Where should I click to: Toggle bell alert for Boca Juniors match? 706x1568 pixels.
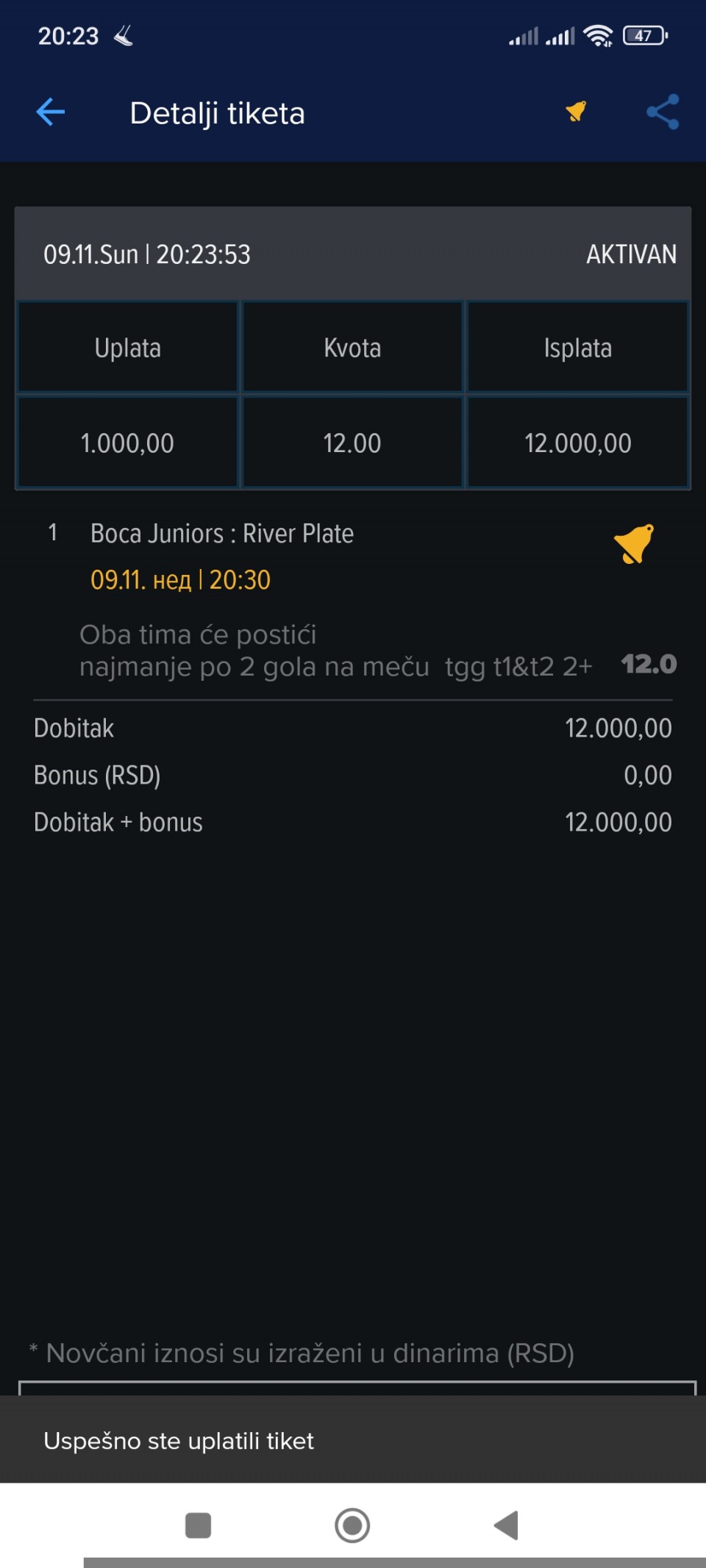point(633,544)
